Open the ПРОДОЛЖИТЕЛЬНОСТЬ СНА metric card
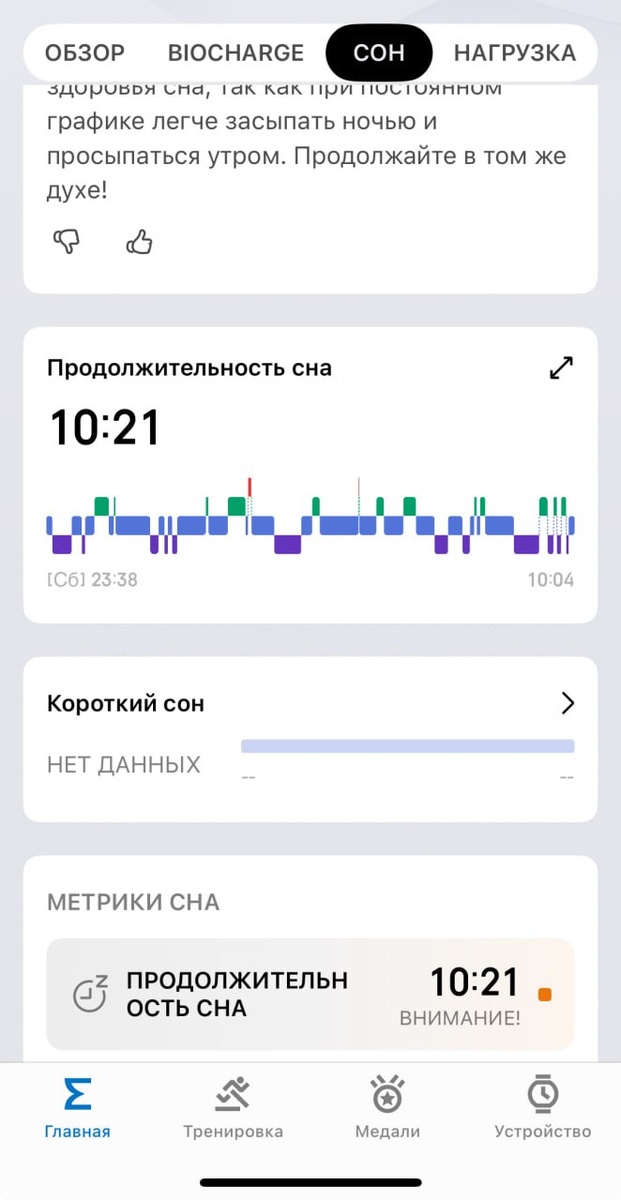This screenshot has width=621, height=1200. 310,994
